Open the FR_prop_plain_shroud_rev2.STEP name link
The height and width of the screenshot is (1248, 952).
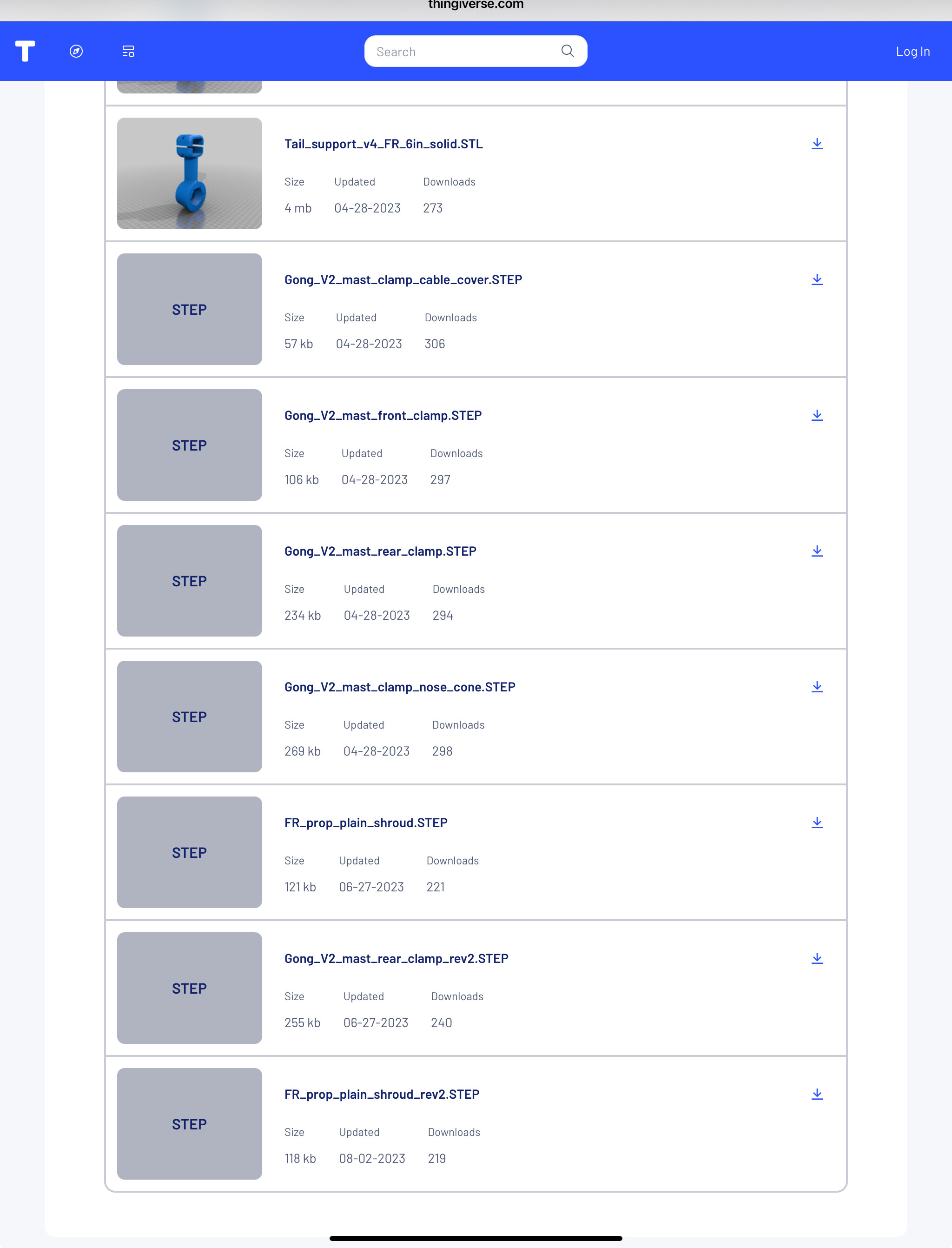(x=381, y=1095)
